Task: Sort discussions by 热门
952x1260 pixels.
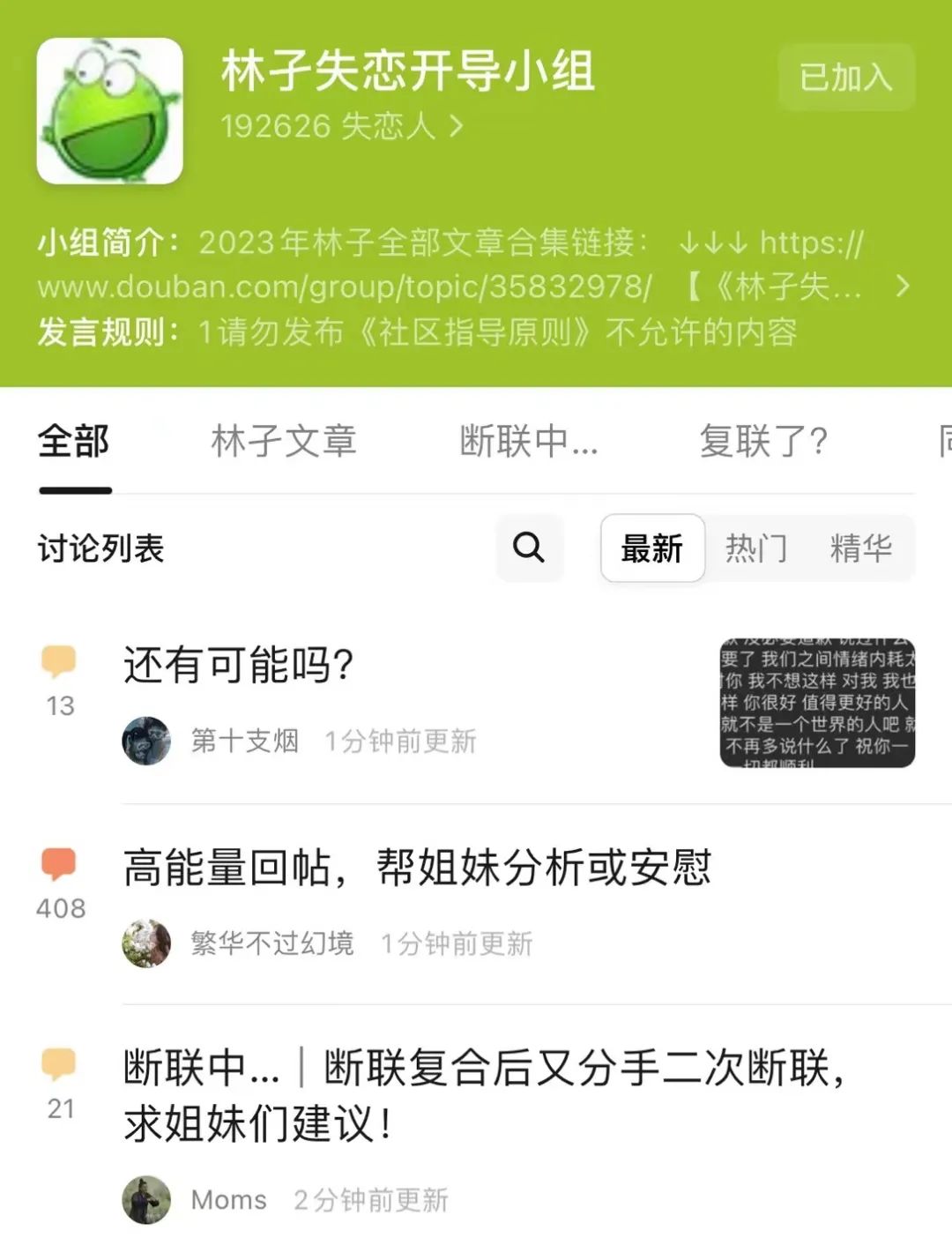Action: 756,548
